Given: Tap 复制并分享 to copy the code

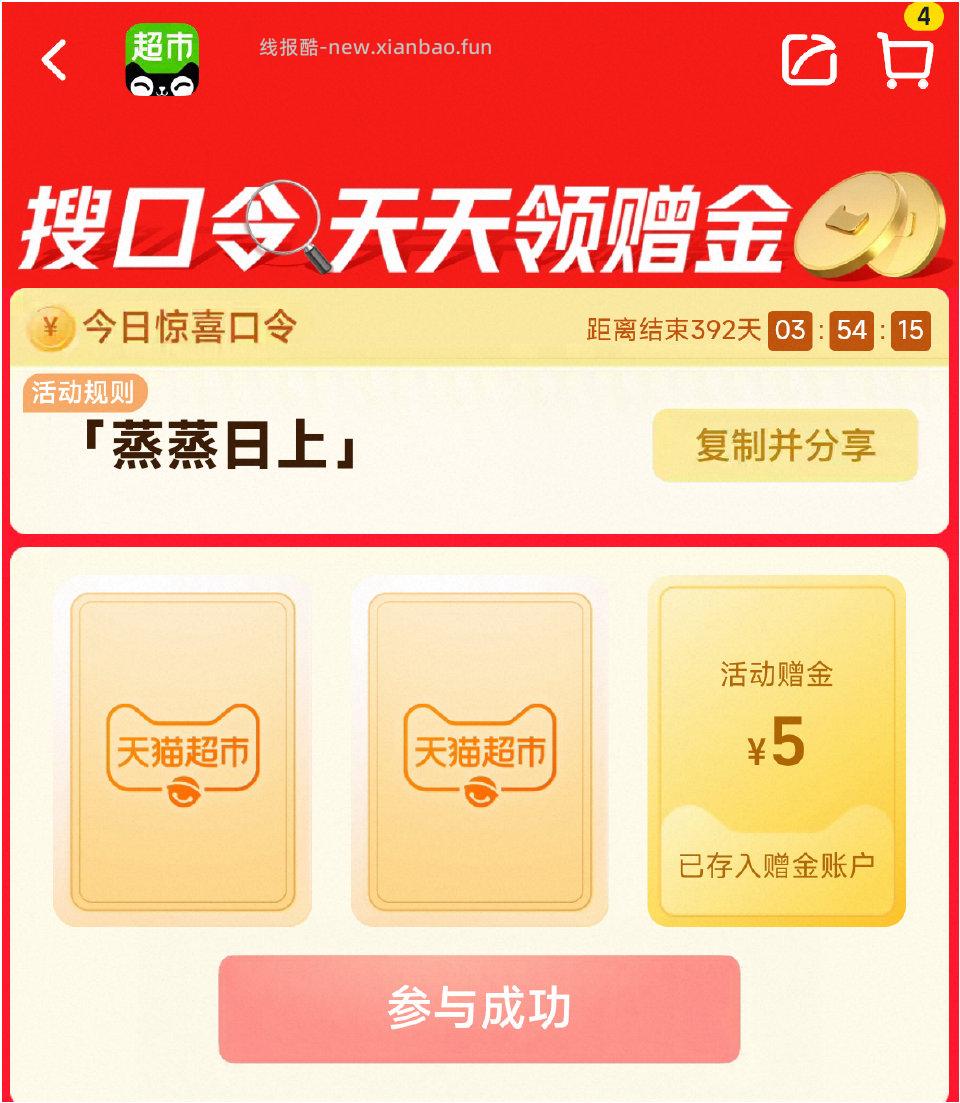Looking at the screenshot, I should (785, 445).
